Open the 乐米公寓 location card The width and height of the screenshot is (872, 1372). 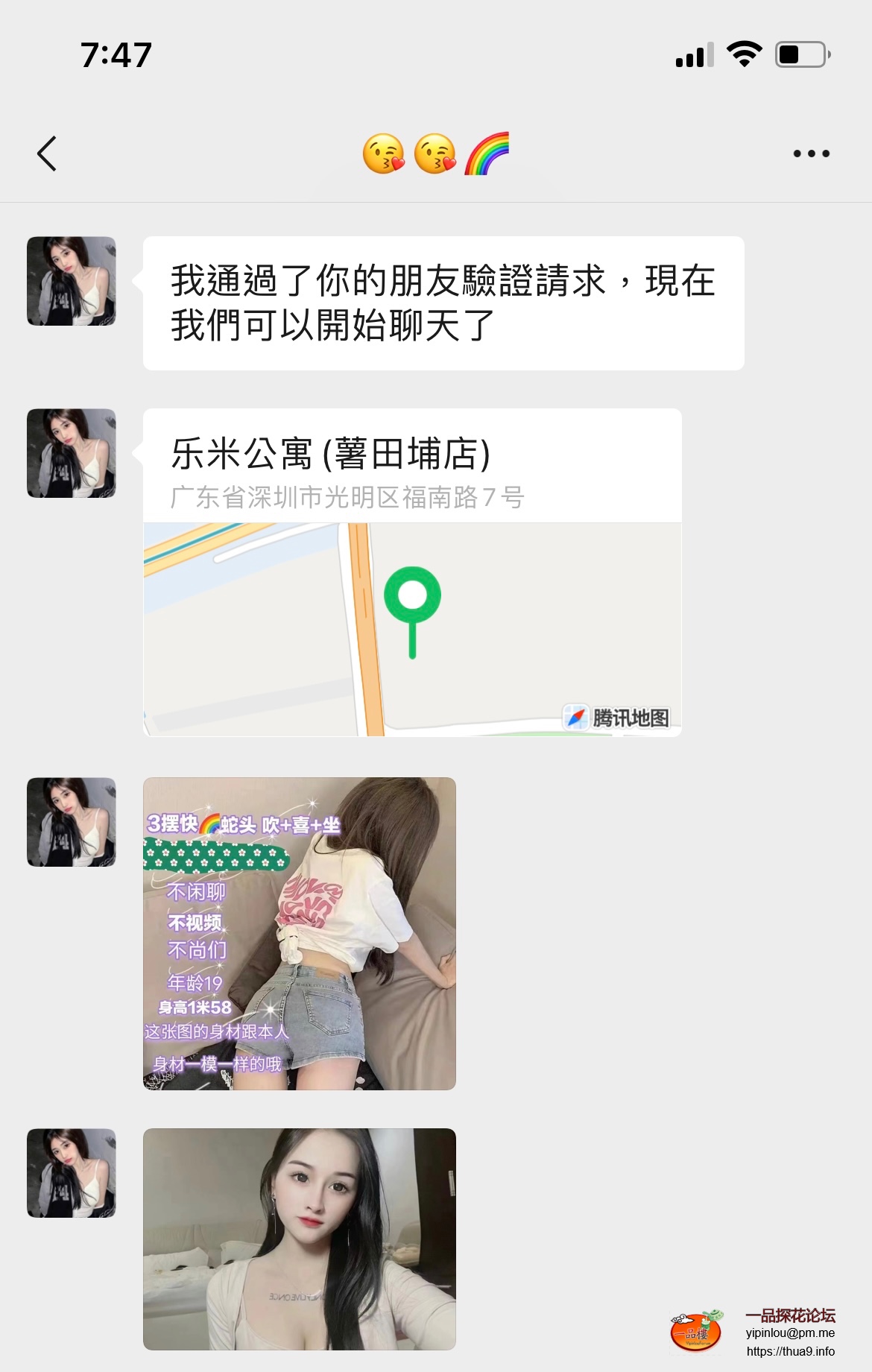click(x=412, y=572)
